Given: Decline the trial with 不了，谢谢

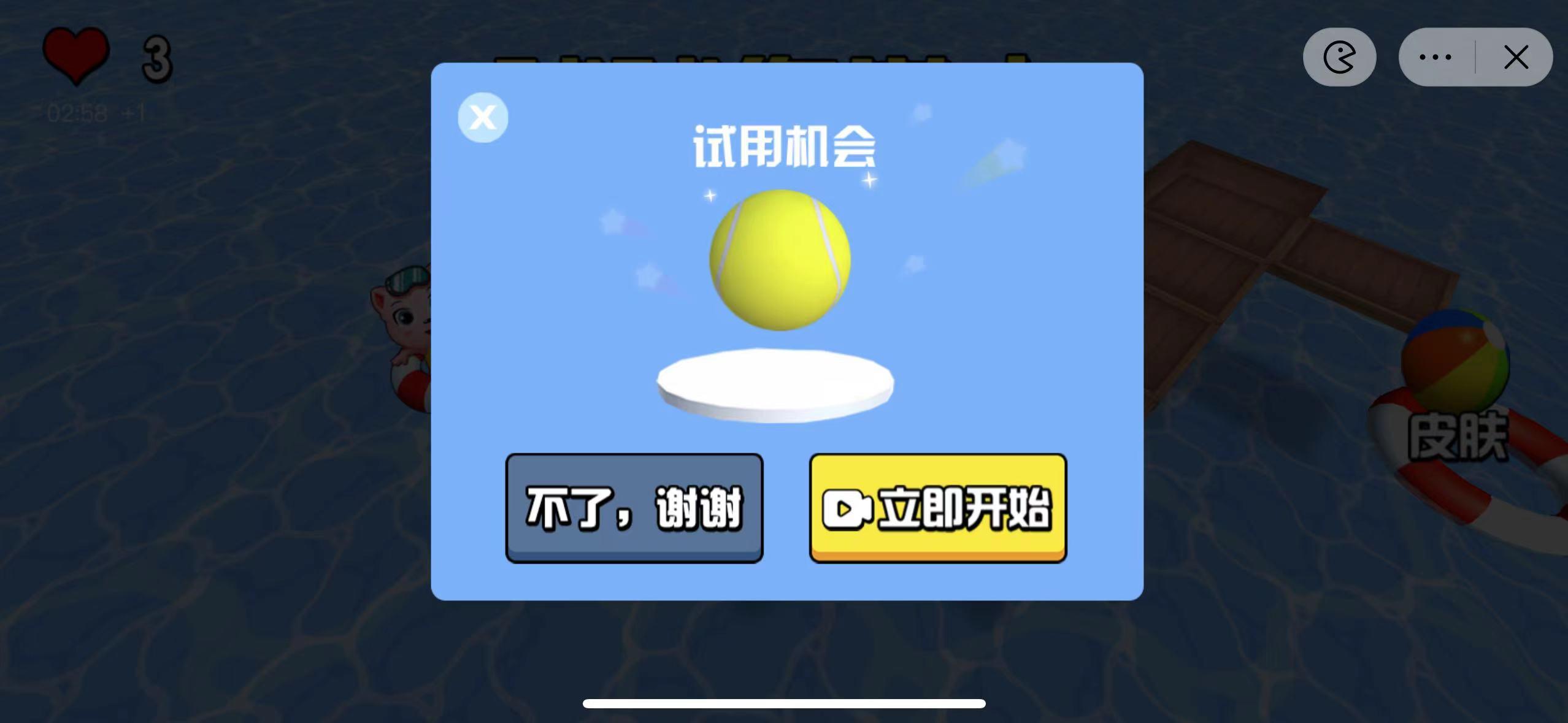Looking at the screenshot, I should [634, 508].
